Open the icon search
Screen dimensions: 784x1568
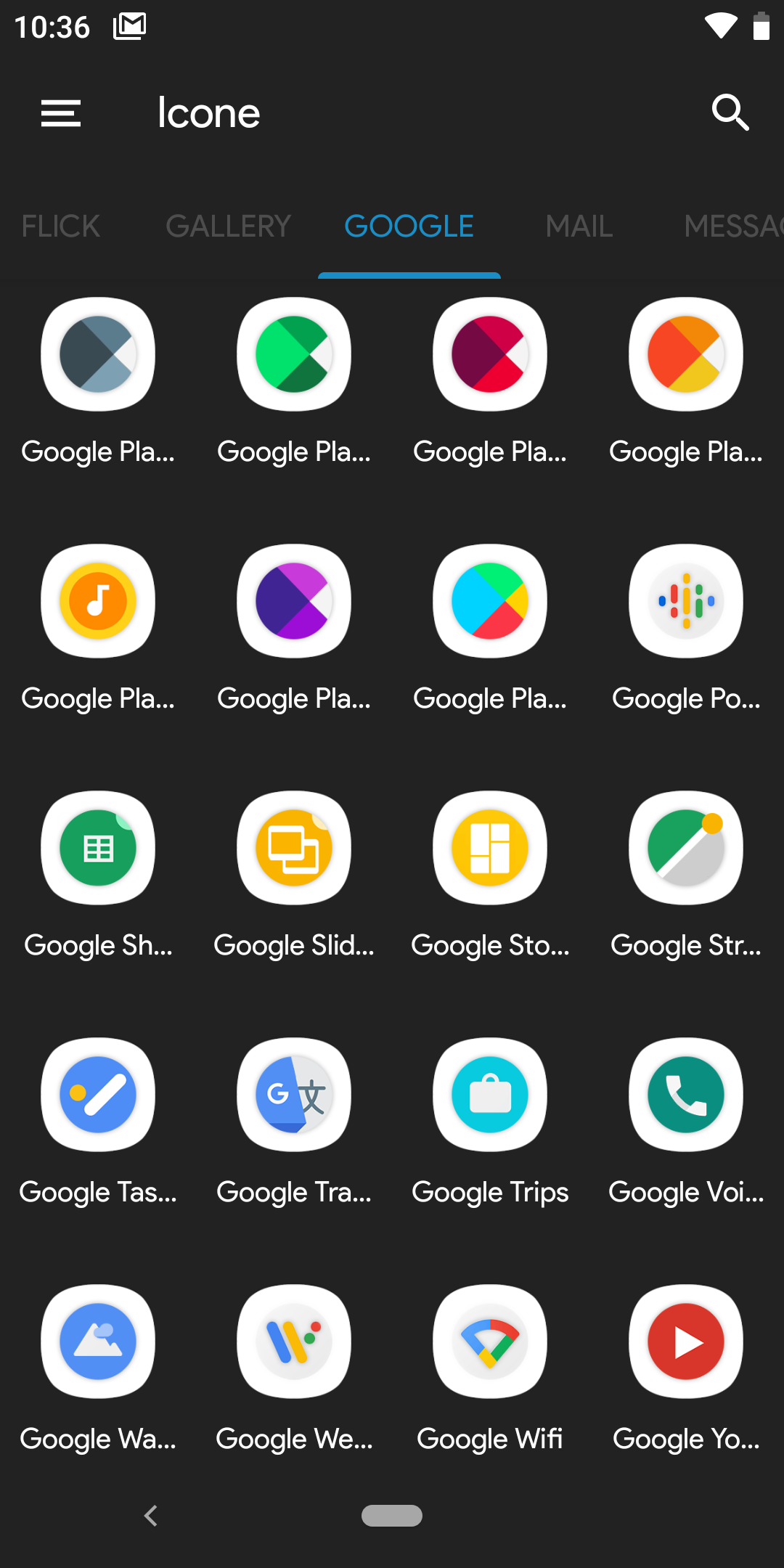click(730, 113)
